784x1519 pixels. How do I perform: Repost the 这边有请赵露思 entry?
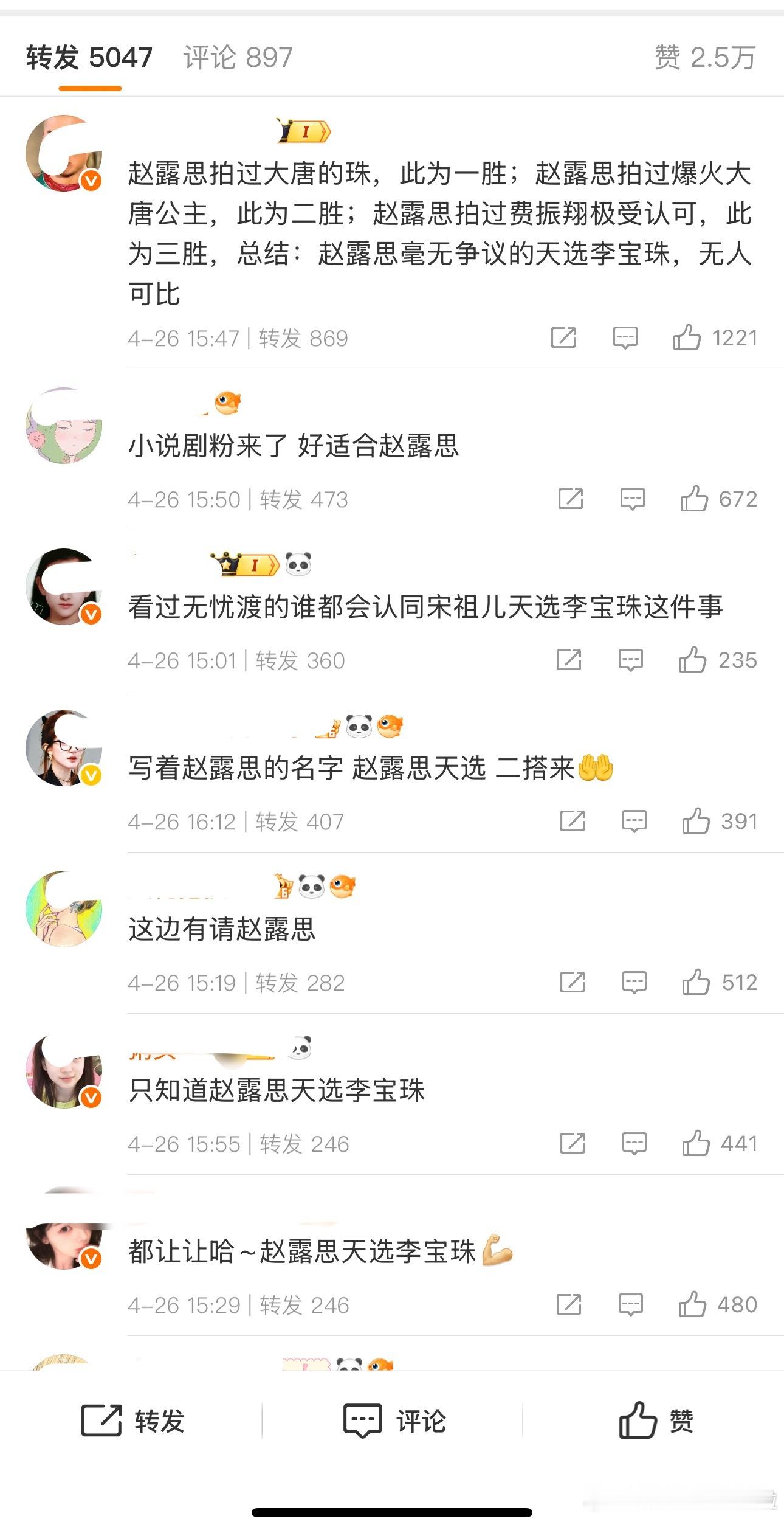(x=572, y=983)
